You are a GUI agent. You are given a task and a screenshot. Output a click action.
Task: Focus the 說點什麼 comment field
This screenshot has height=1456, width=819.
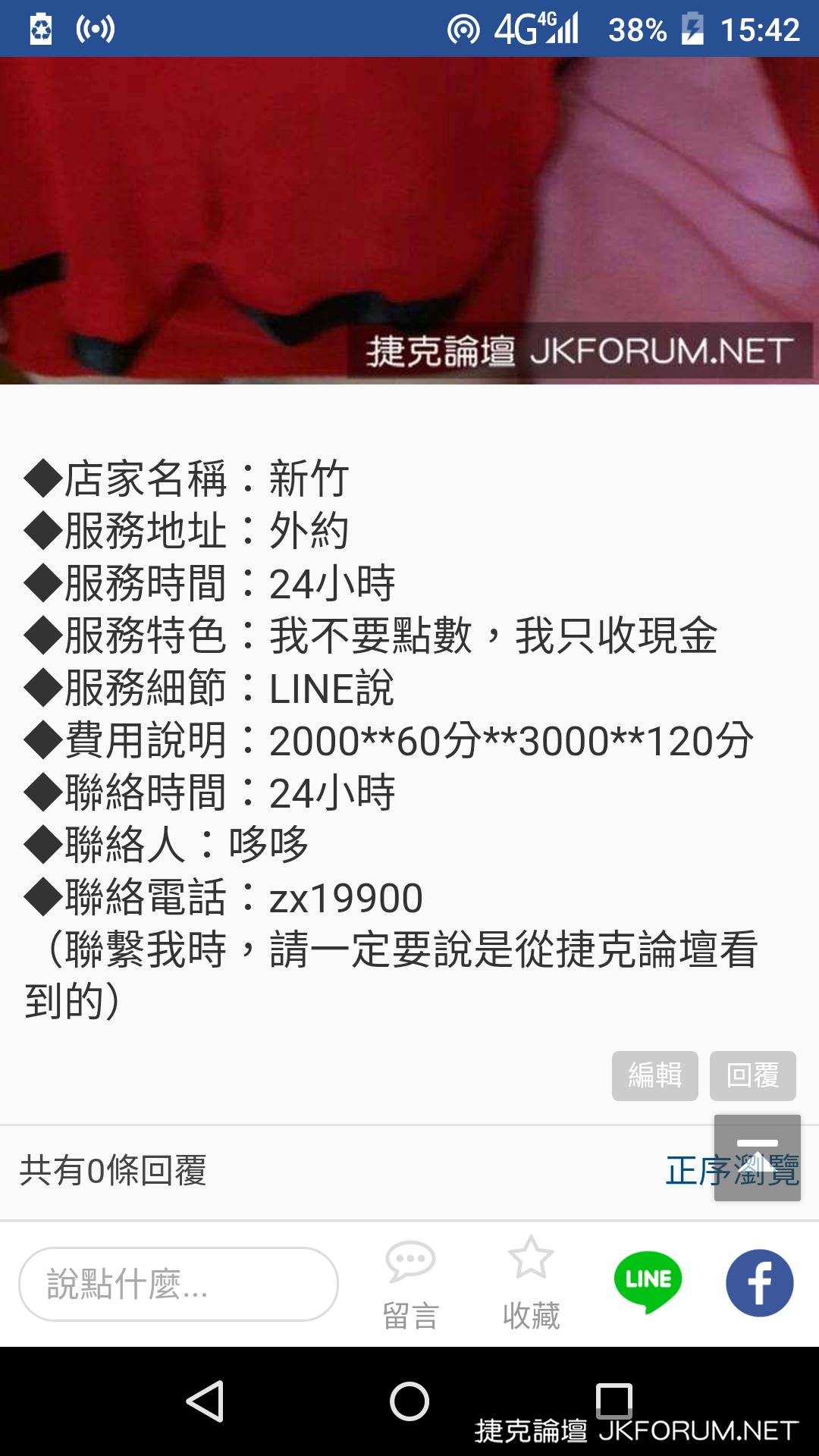pyautogui.click(x=178, y=1284)
